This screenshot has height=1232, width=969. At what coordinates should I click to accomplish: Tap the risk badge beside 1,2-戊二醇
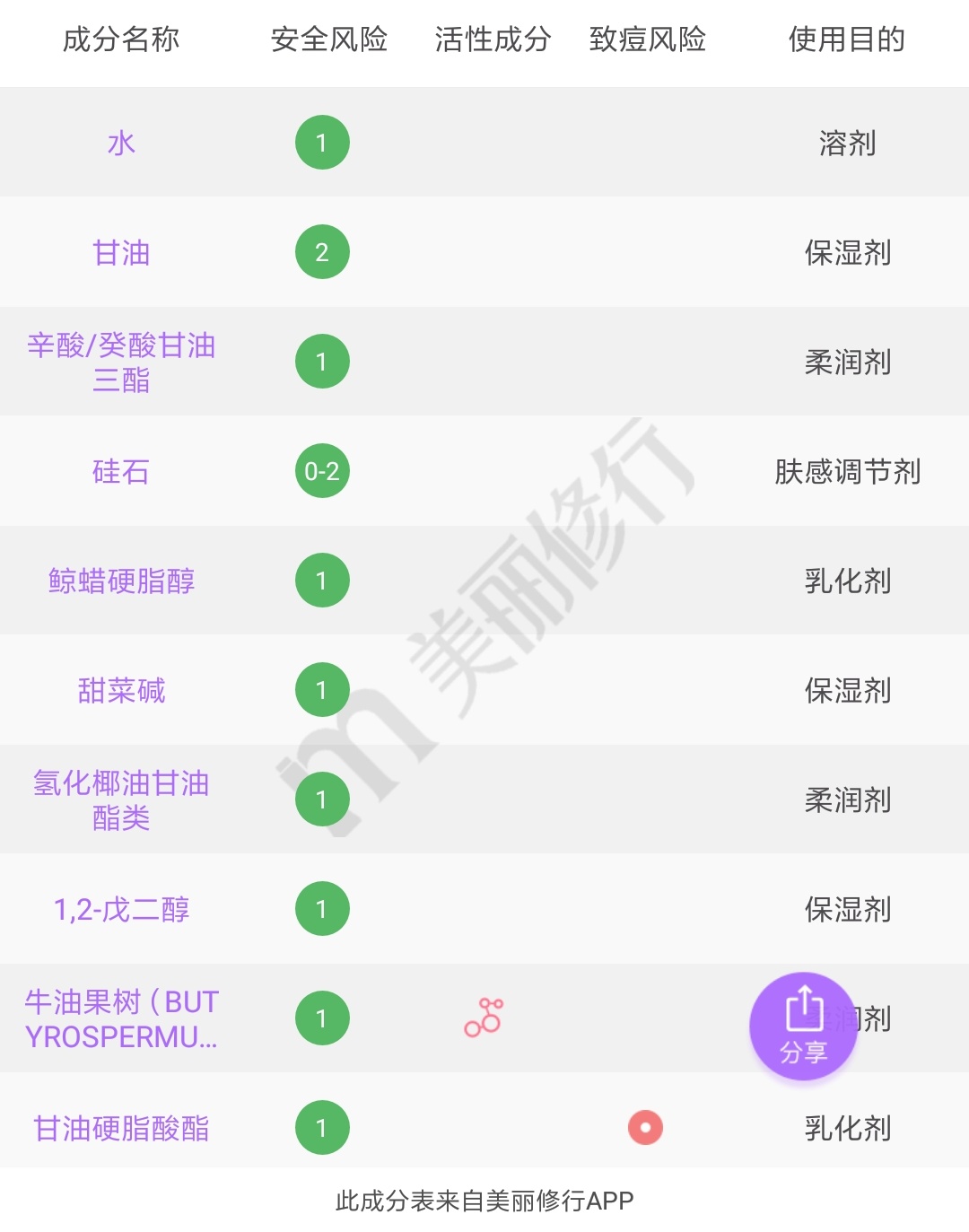point(321,909)
